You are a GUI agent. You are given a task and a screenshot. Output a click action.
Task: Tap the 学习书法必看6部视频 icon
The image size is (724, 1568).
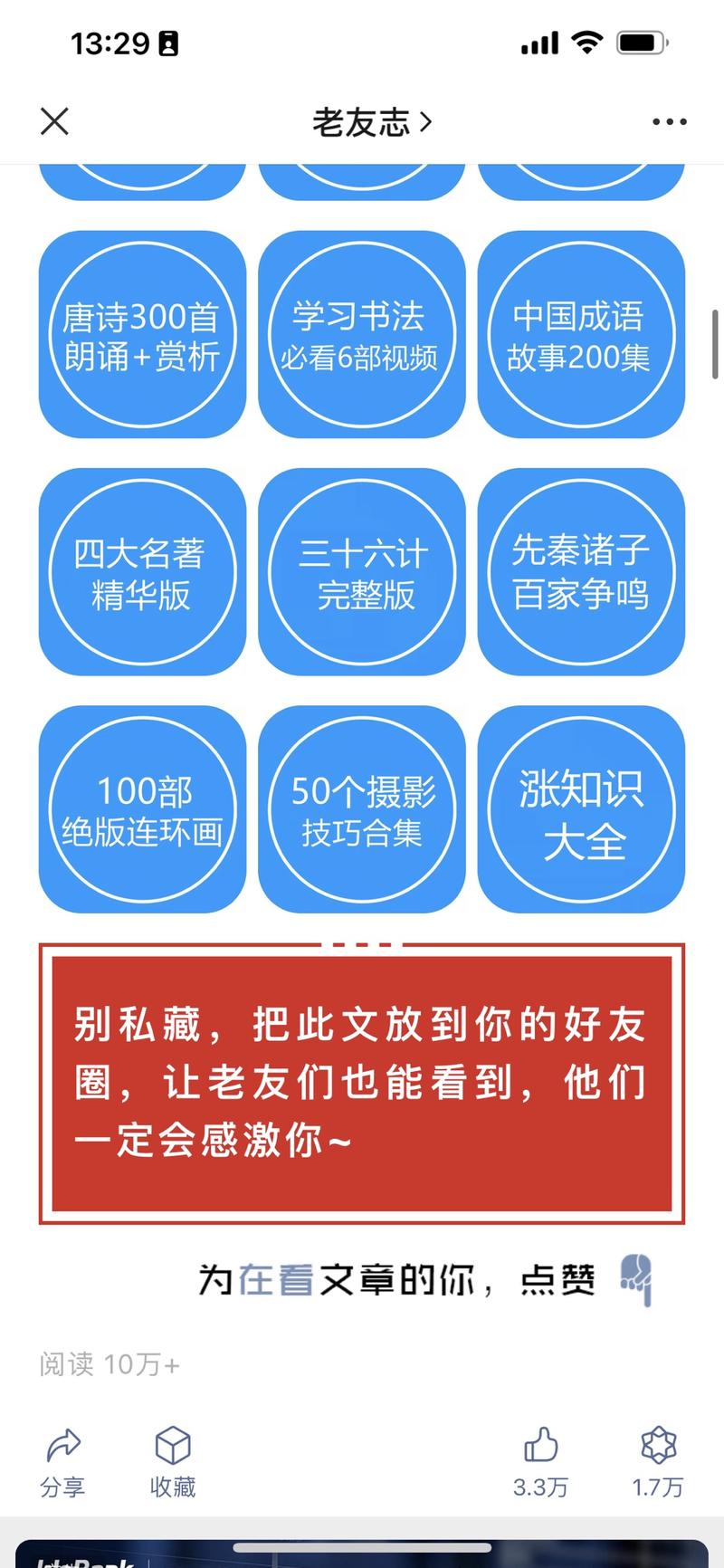[x=361, y=335]
